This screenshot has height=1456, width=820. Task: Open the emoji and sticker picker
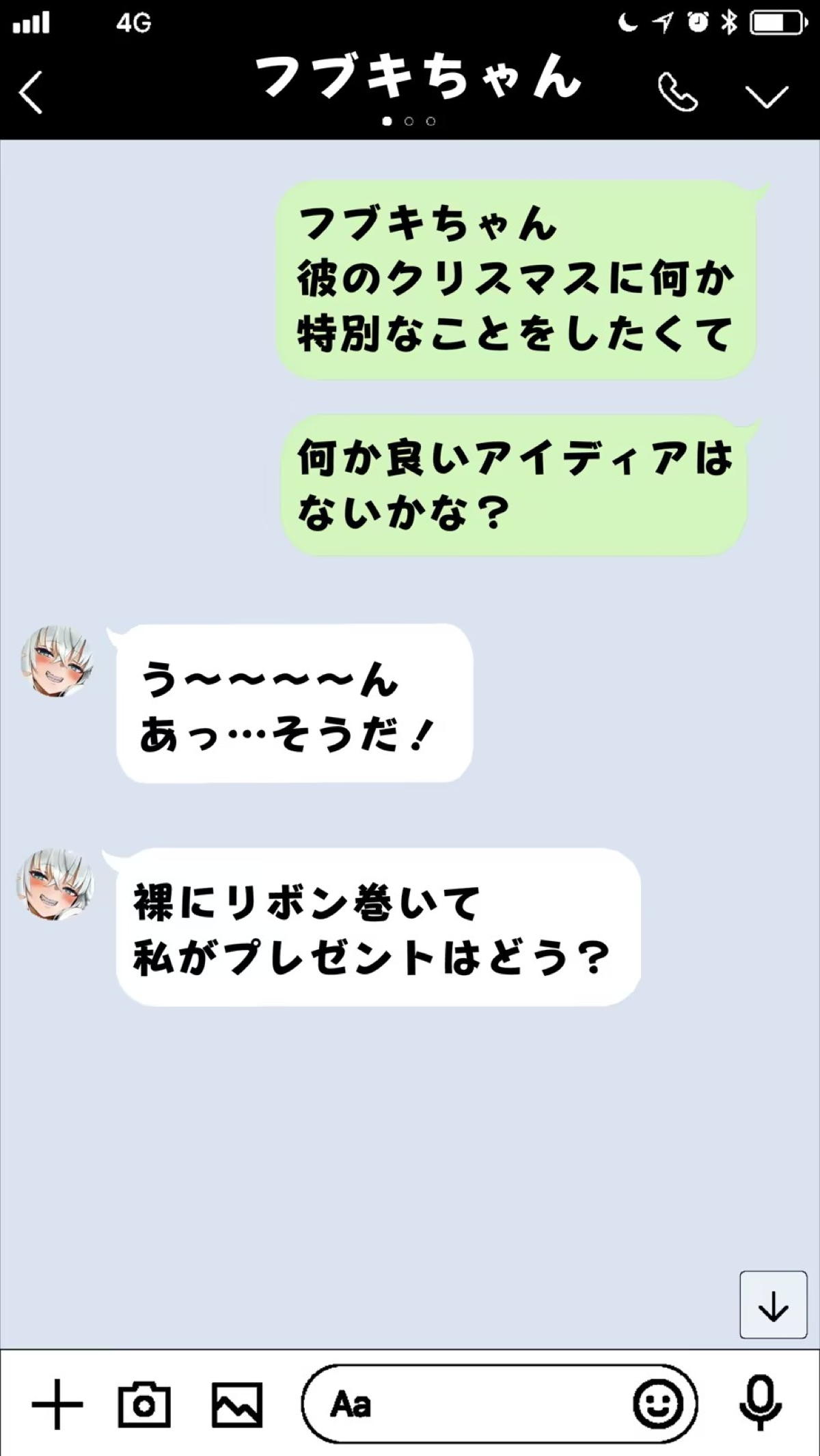click(x=657, y=1404)
